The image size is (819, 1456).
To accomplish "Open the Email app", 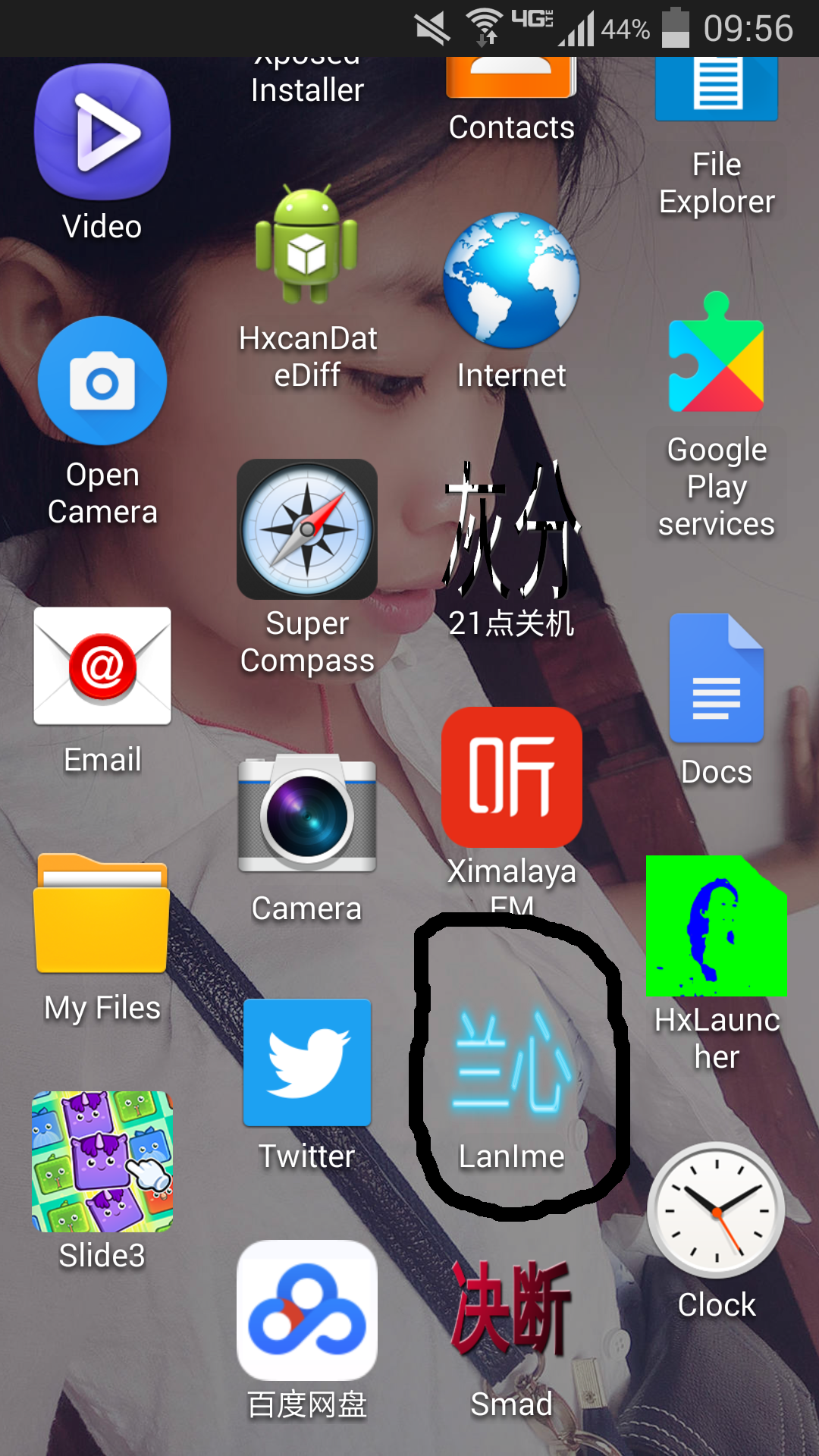I will [102, 666].
